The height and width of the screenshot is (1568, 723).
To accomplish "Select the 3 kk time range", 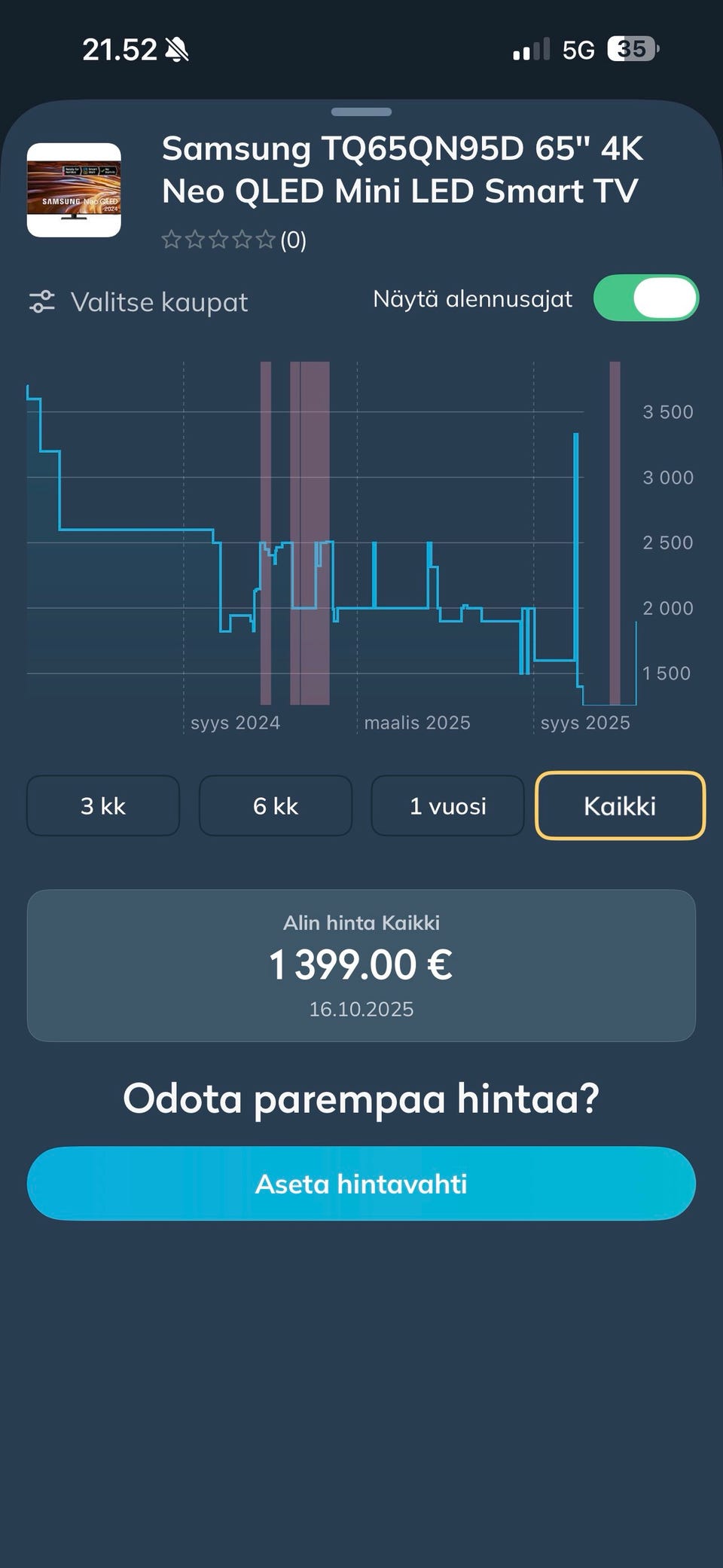I will point(103,805).
